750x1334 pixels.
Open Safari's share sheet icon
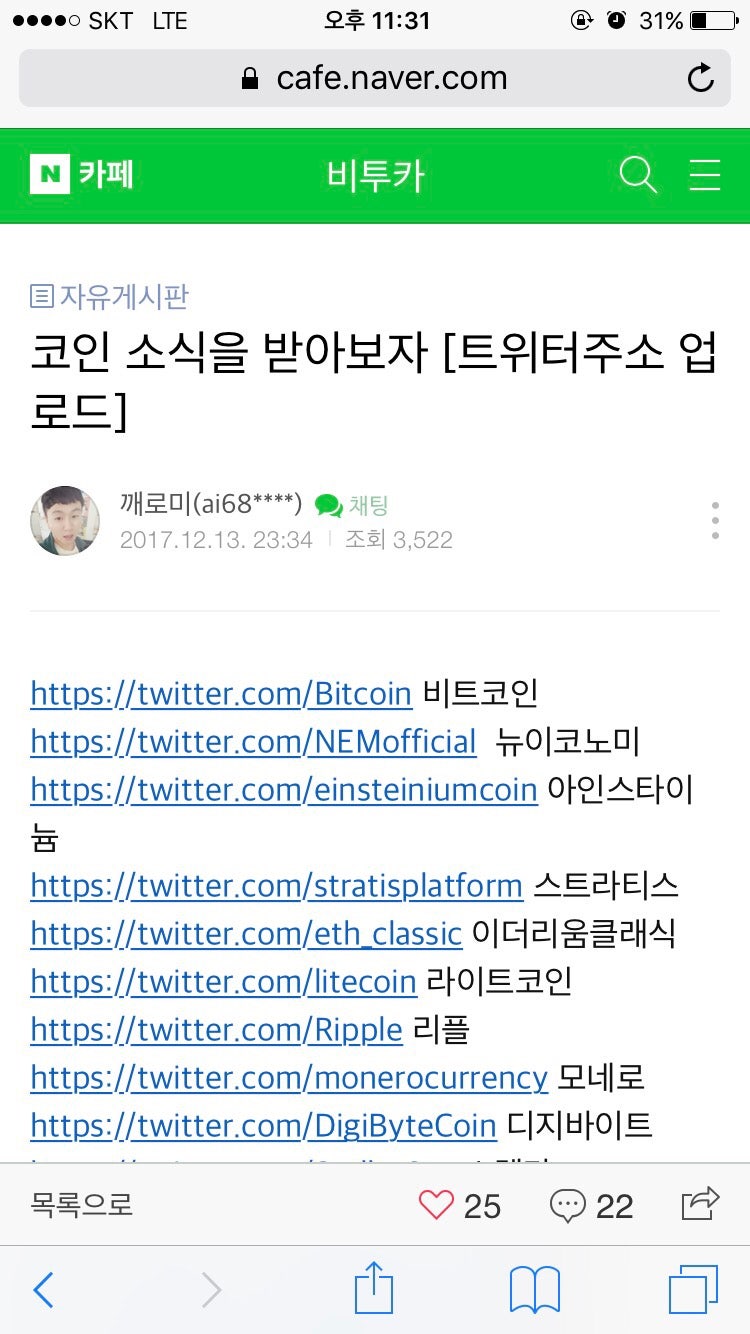coord(374,1289)
